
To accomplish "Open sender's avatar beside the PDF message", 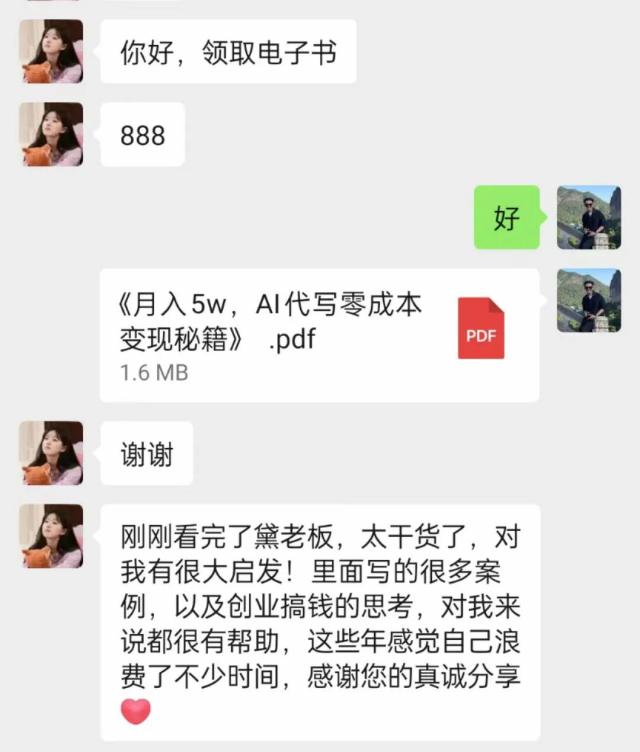I will tap(588, 300).
